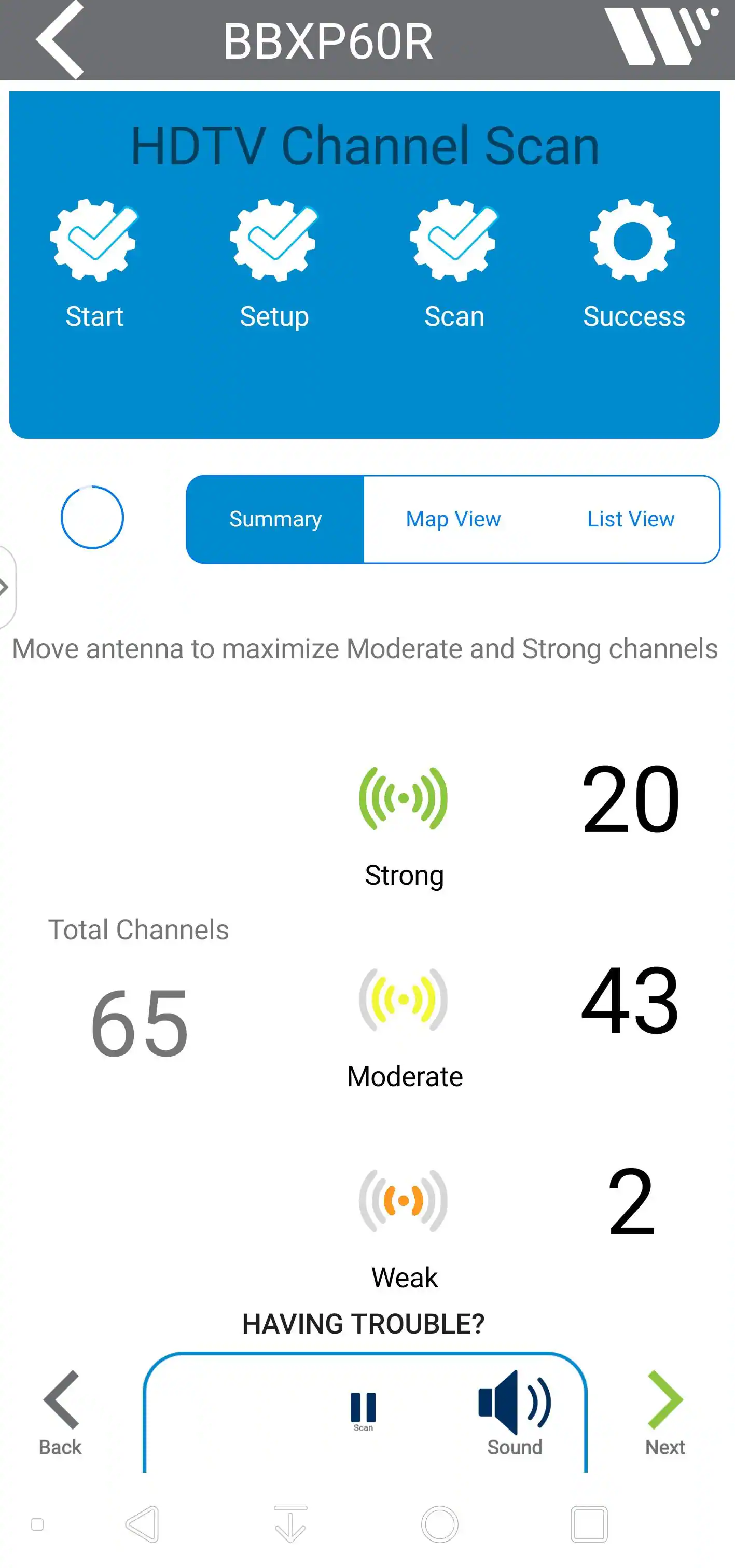Pause the channel scan
Viewport: 735px width, 1568px height.
(x=363, y=1410)
